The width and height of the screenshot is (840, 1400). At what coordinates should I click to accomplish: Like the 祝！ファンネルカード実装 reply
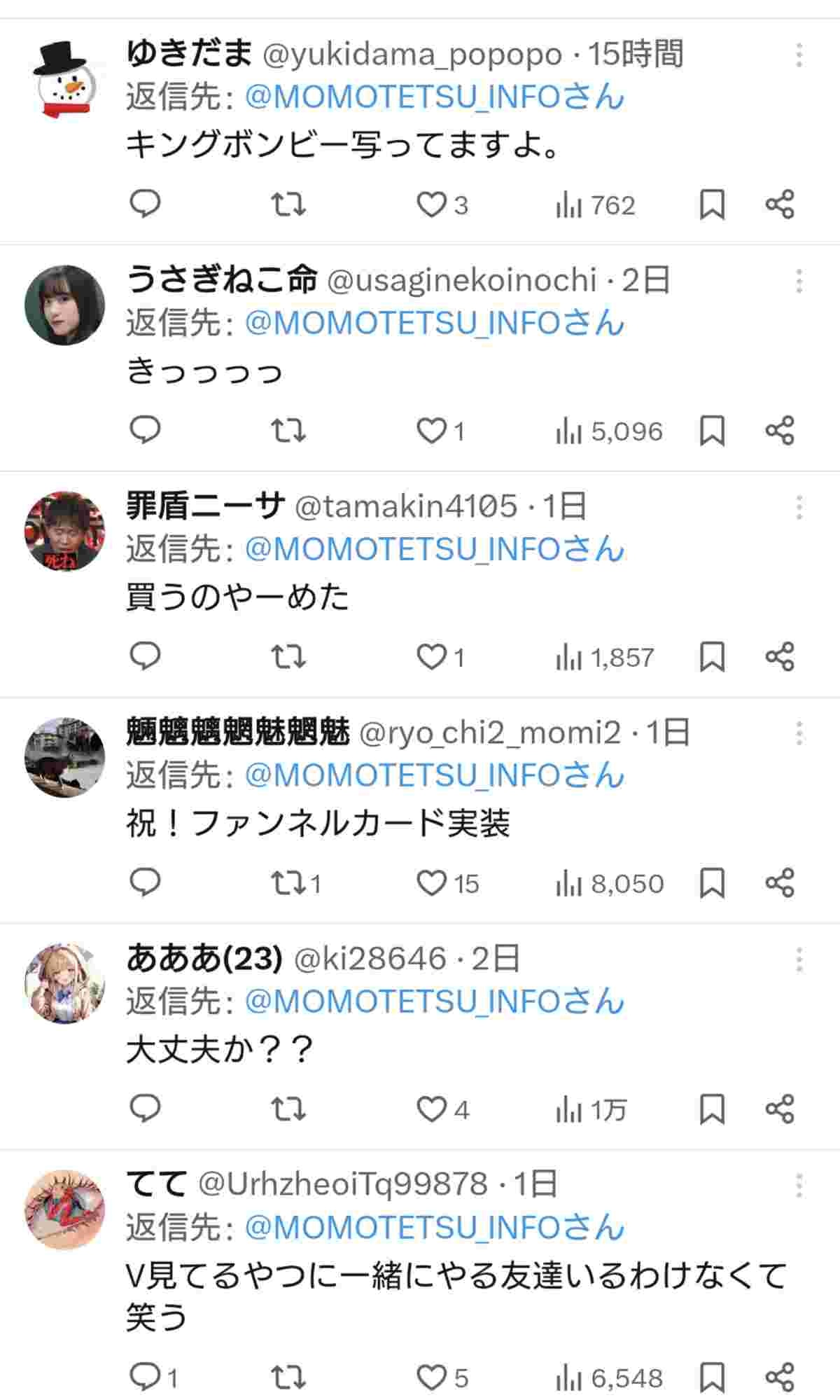point(432,883)
